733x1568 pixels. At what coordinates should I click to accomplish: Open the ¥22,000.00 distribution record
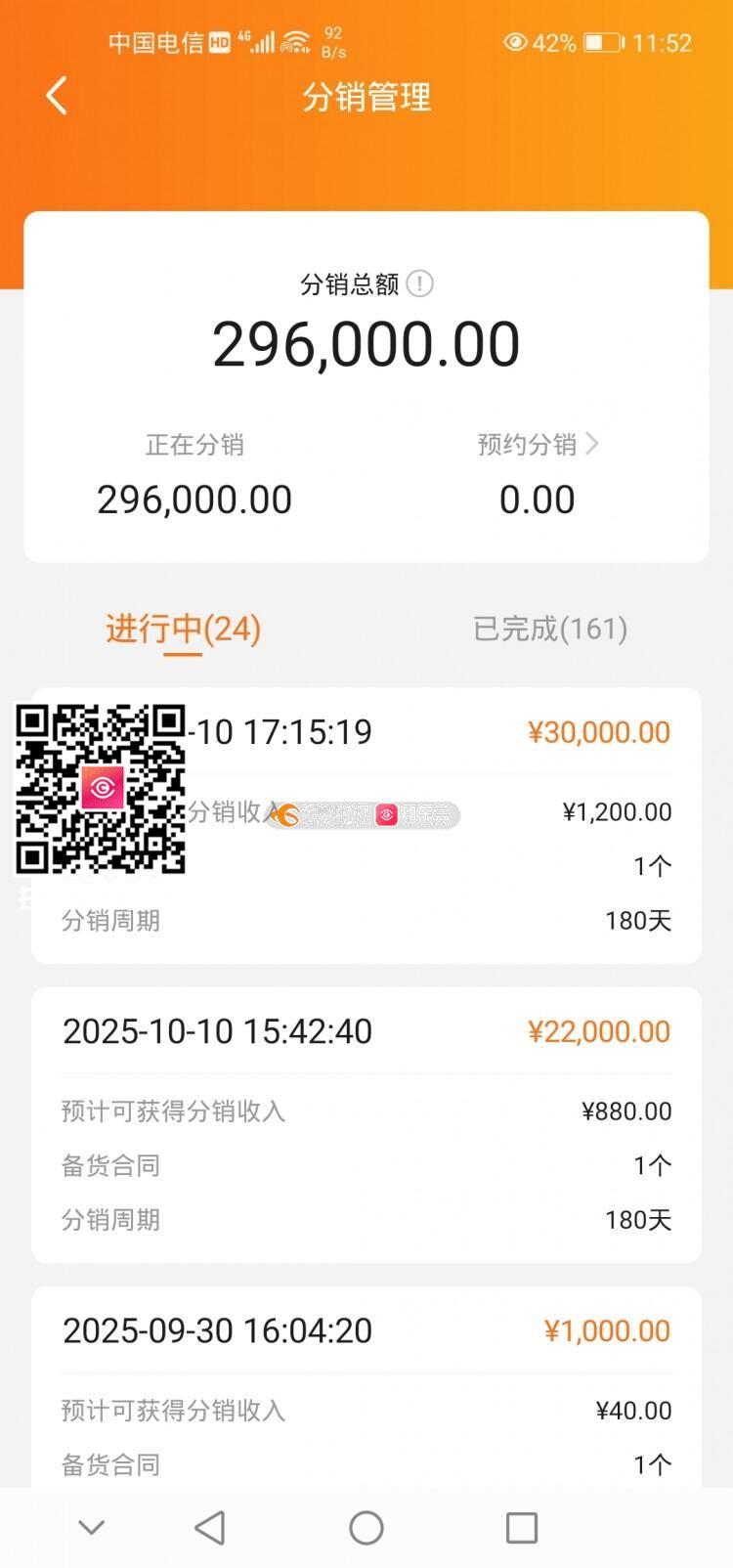366,1124
